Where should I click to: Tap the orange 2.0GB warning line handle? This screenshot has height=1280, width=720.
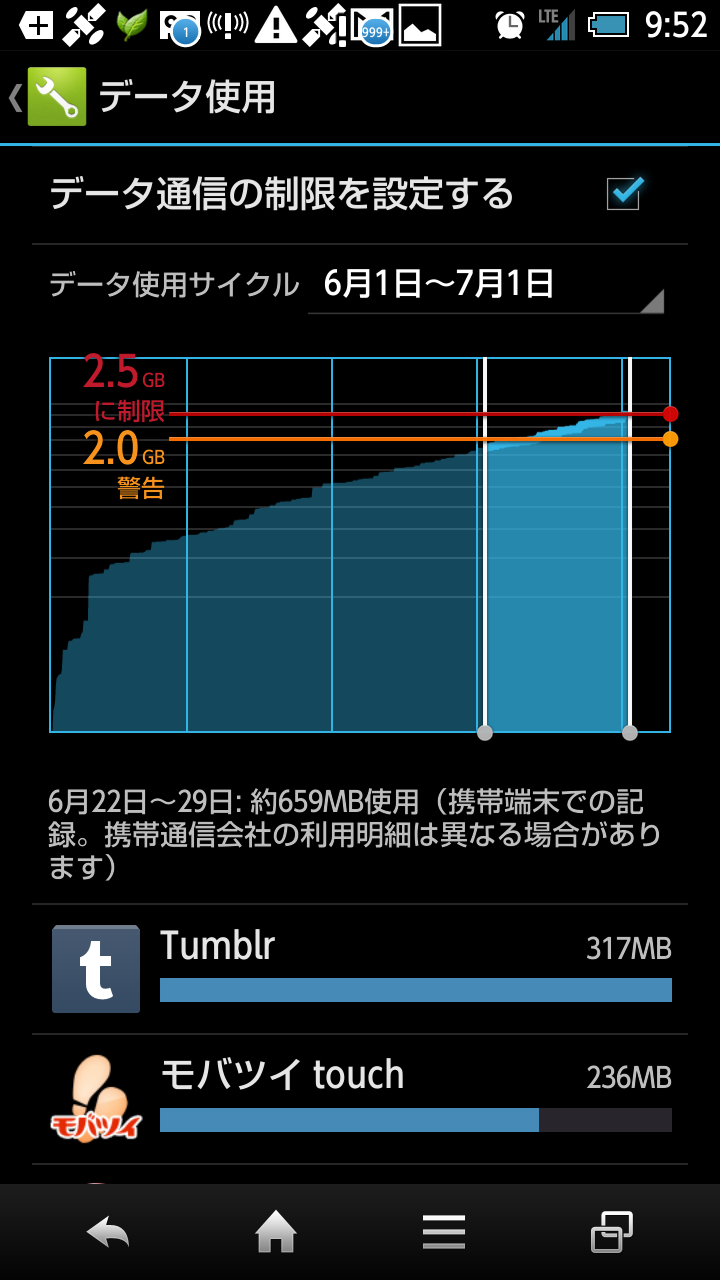coord(670,439)
